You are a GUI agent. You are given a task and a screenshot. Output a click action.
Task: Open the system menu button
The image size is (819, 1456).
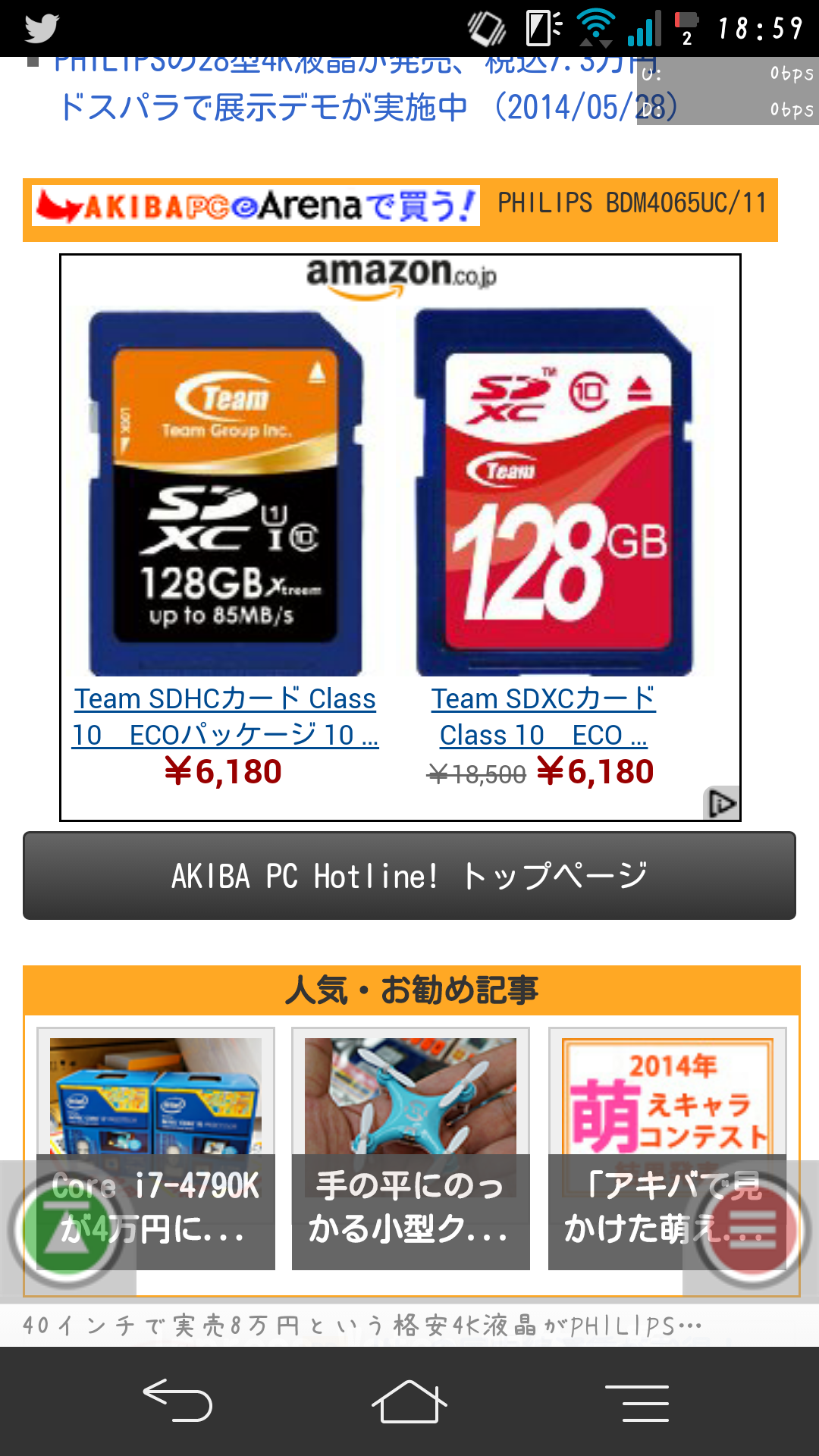click(637, 1402)
